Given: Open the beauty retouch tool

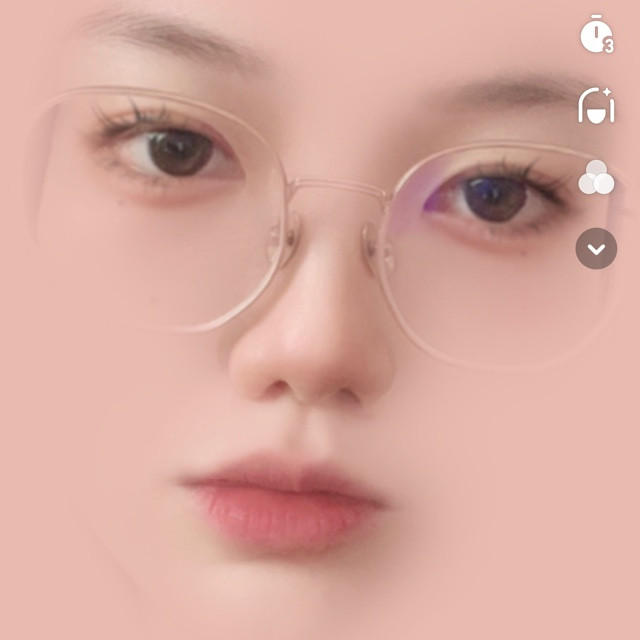Looking at the screenshot, I should [596, 105].
